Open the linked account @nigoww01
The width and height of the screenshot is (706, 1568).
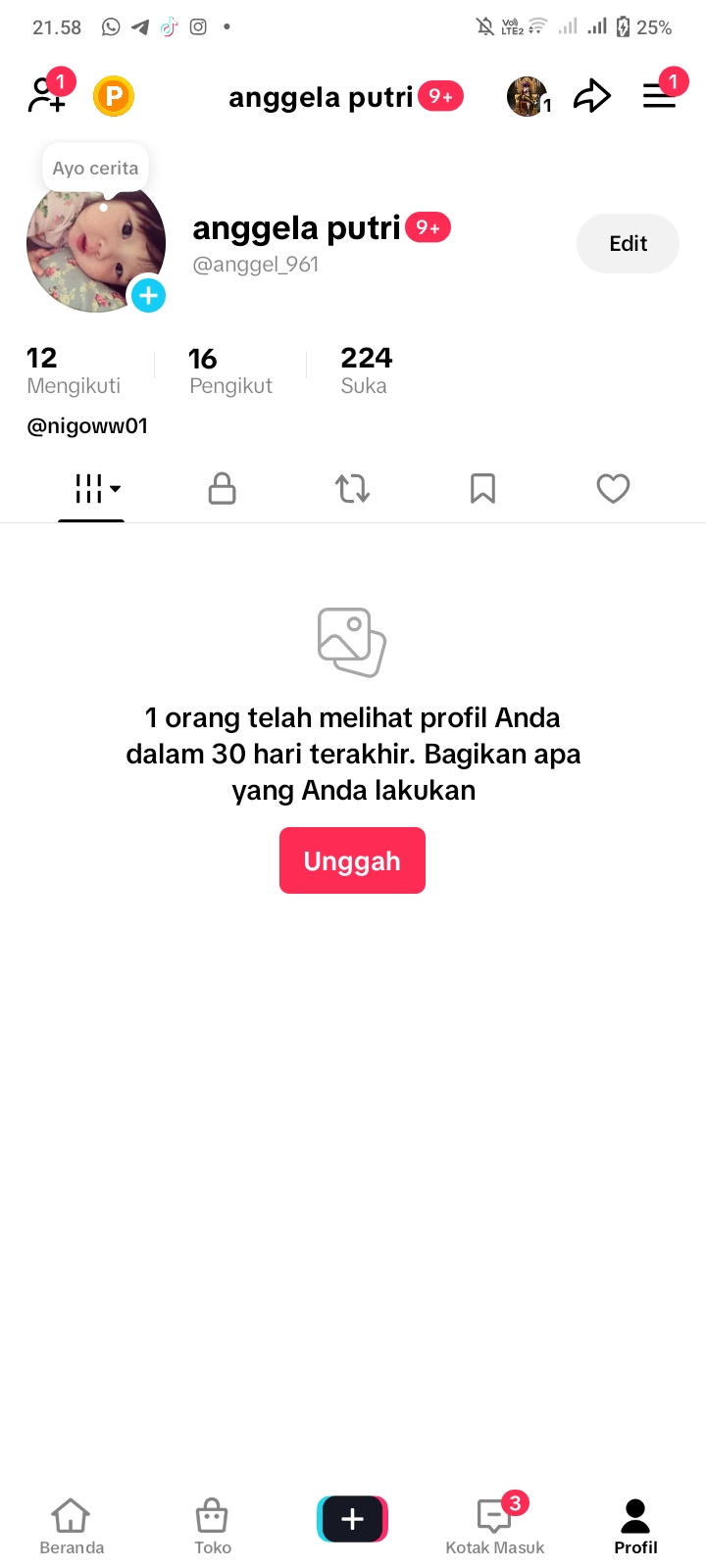pos(87,426)
